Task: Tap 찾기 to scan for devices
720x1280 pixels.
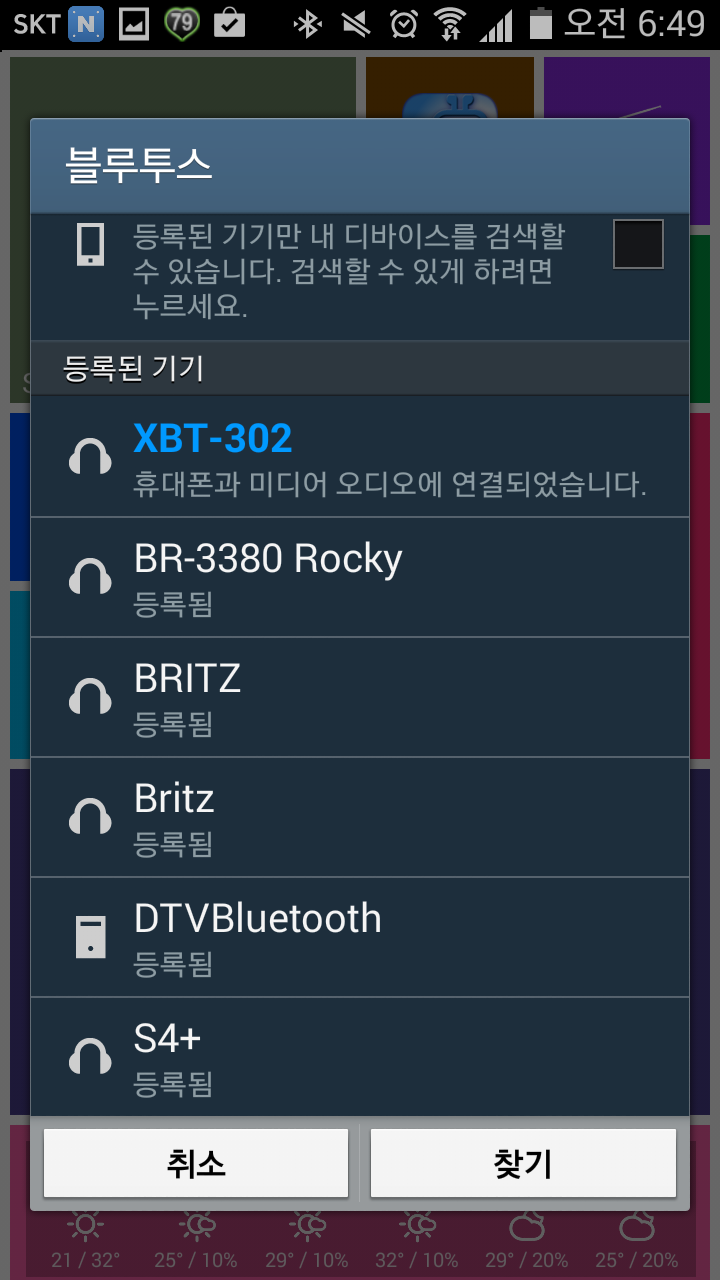Action: 523,1163
